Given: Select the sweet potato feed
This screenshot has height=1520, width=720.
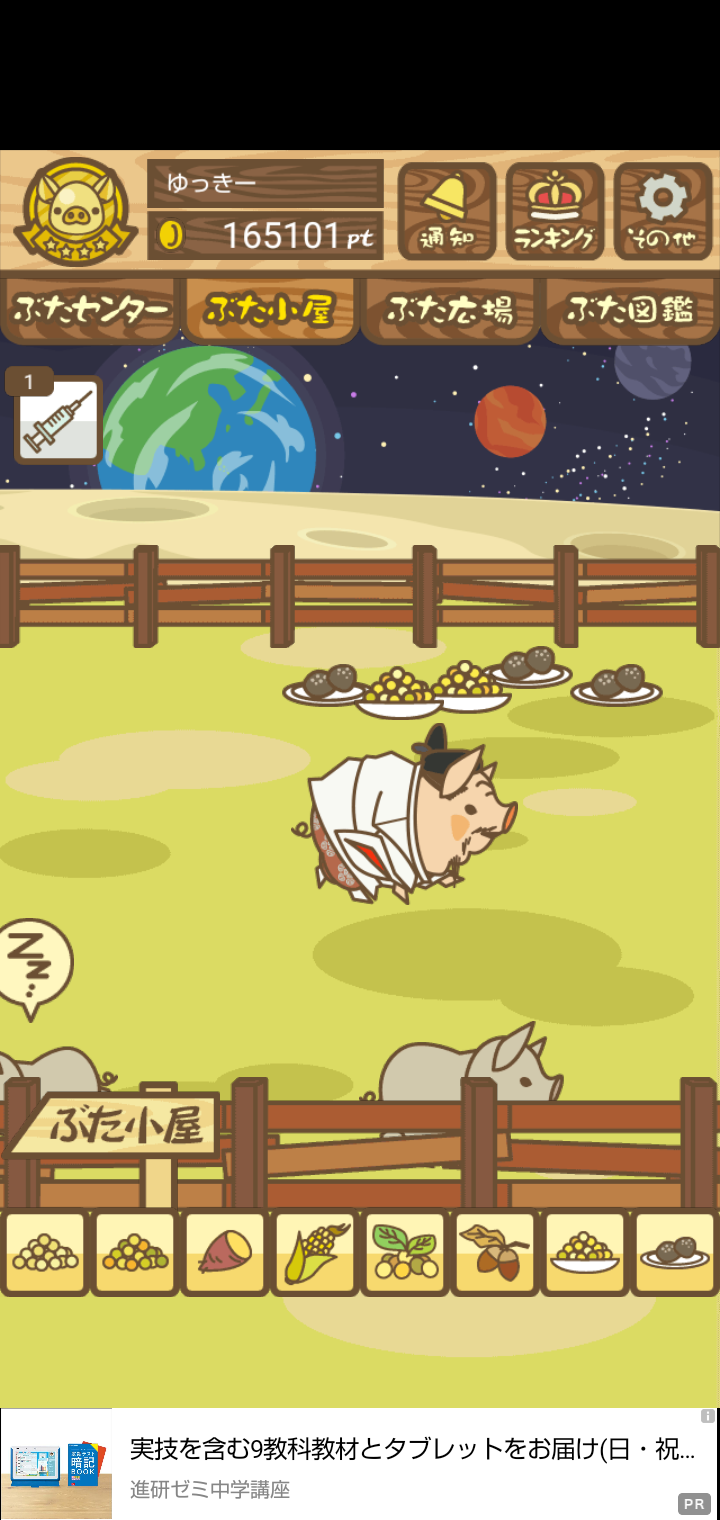Looking at the screenshot, I should point(225,1253).
